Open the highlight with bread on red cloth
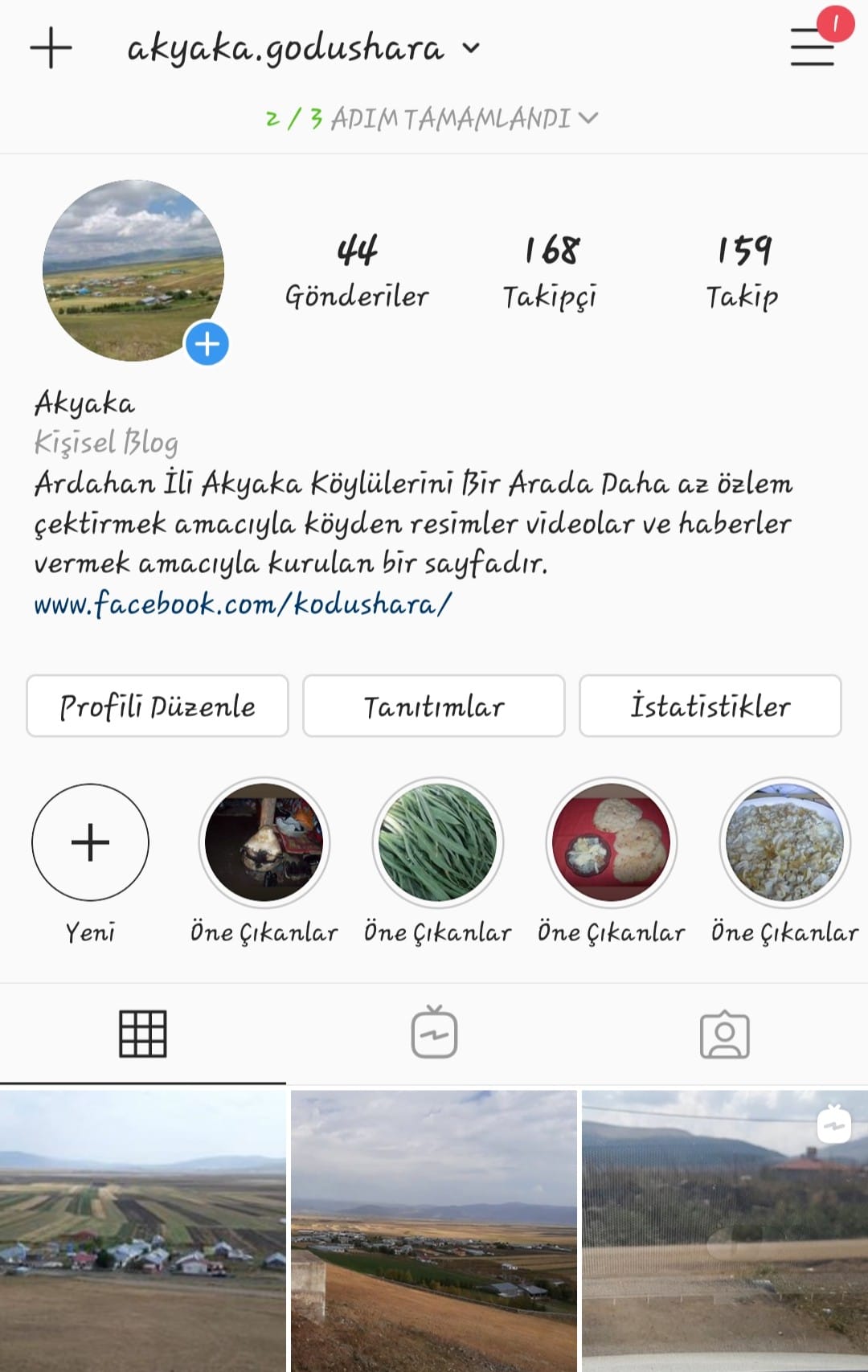 612,842
